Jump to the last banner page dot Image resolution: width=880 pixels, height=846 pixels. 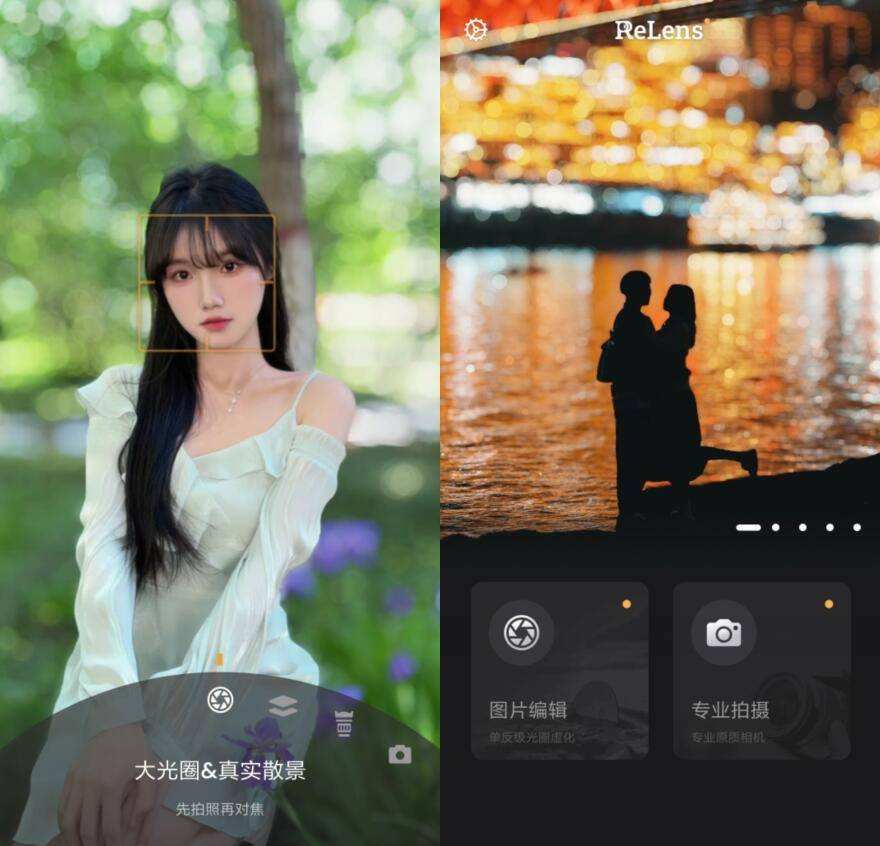857,527
